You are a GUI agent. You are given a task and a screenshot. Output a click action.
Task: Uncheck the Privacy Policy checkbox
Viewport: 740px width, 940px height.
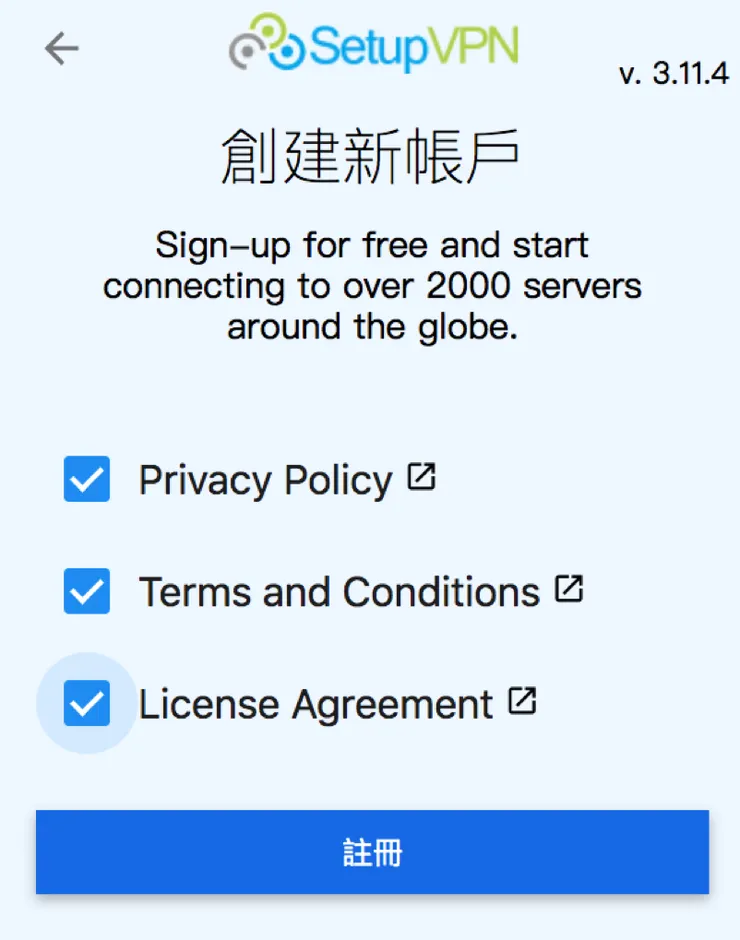86,480
